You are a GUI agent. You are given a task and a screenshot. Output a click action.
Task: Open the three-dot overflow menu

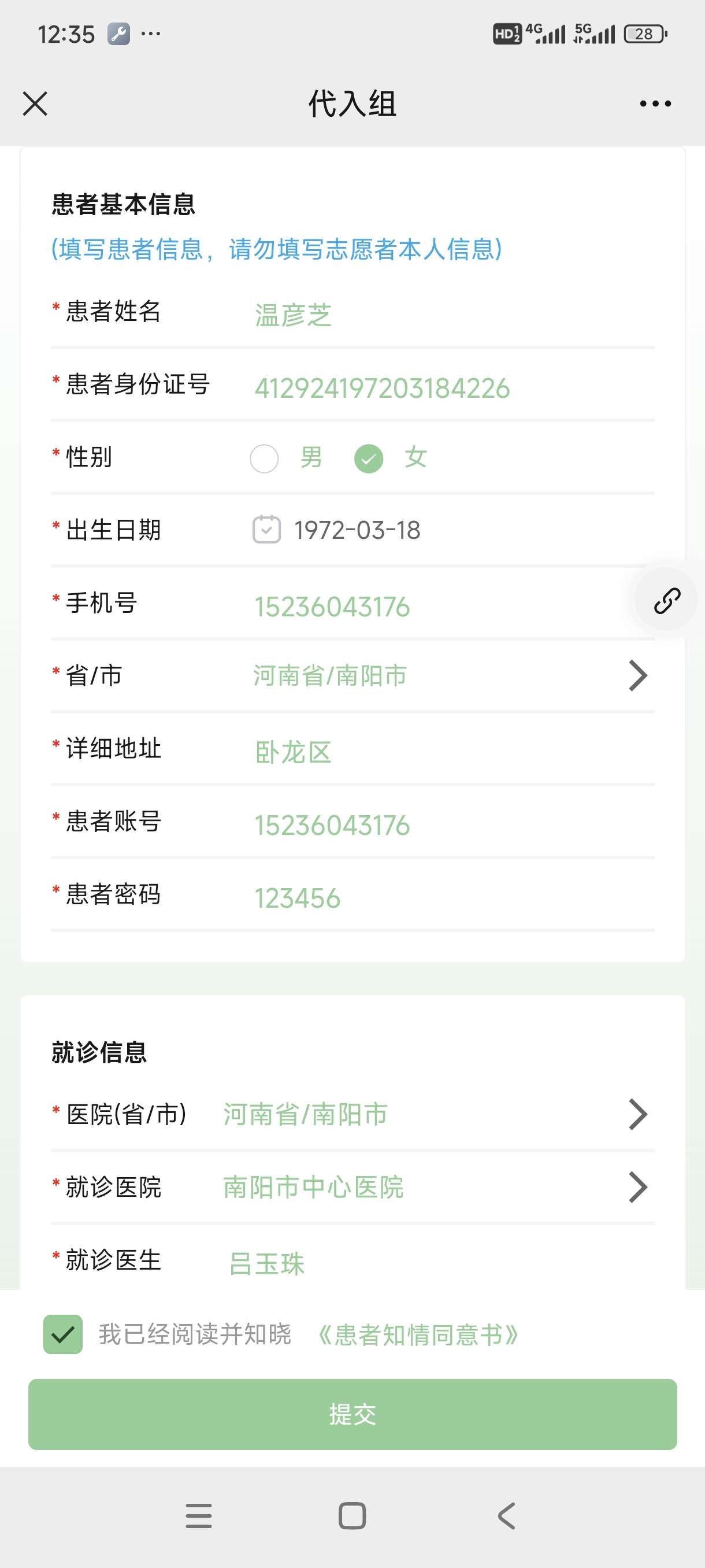[655, 103]
